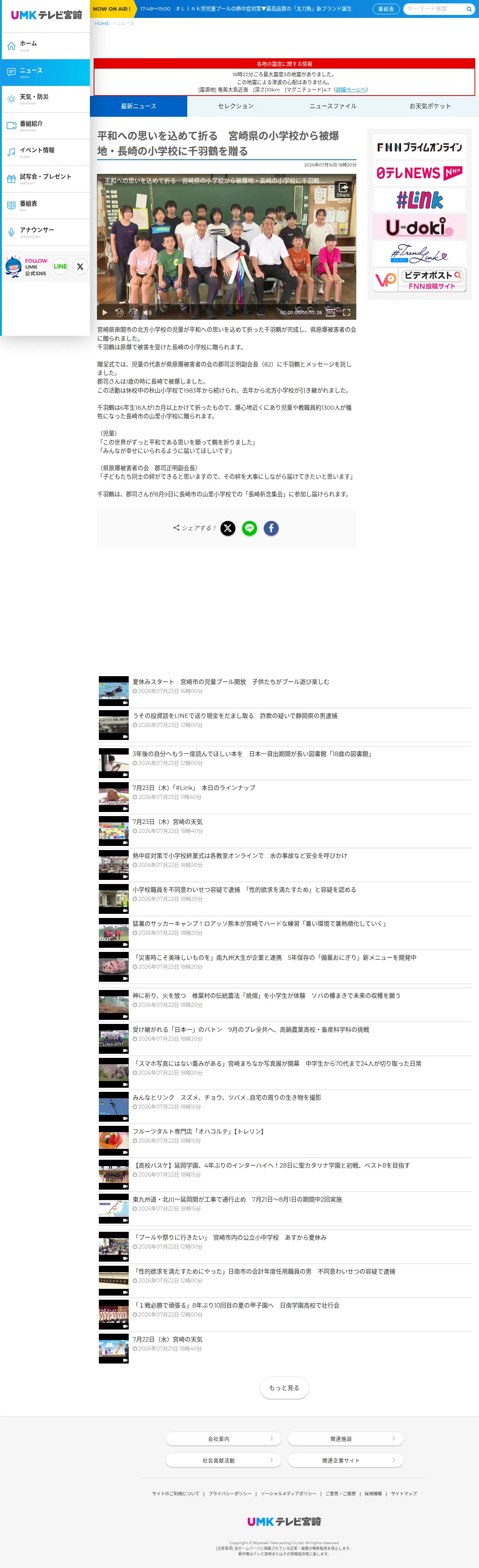Enter fullscreen on the video player
Image resolution: width=479 pixels, height=1568 pixels.
tap(346, 312)
